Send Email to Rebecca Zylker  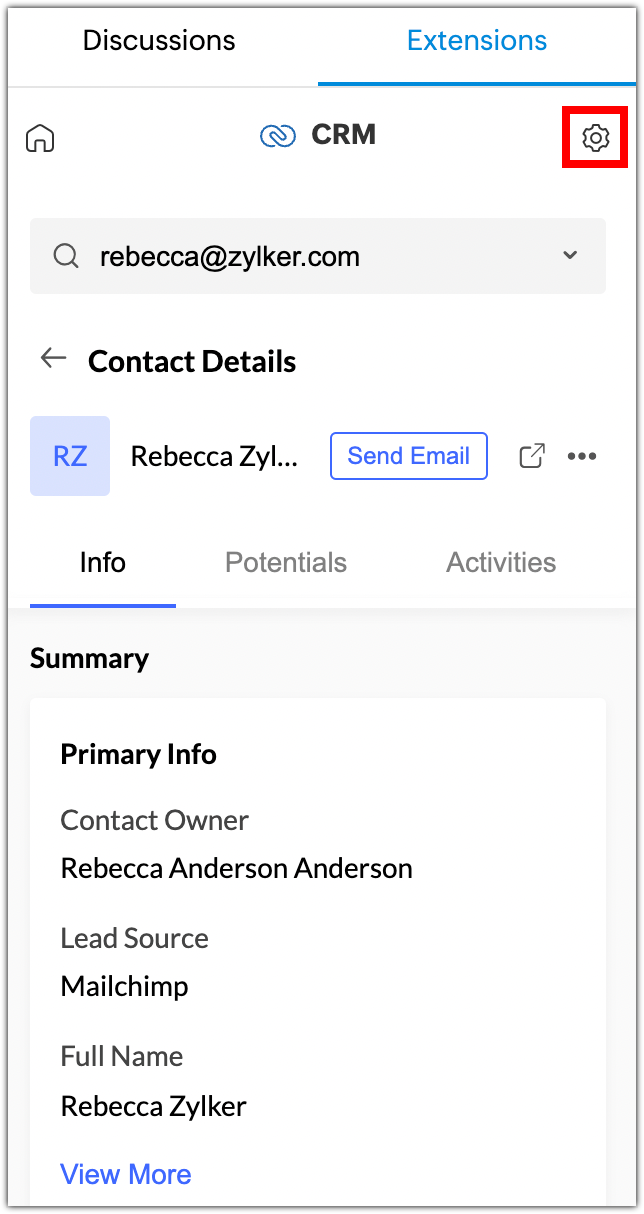[408, 456]
